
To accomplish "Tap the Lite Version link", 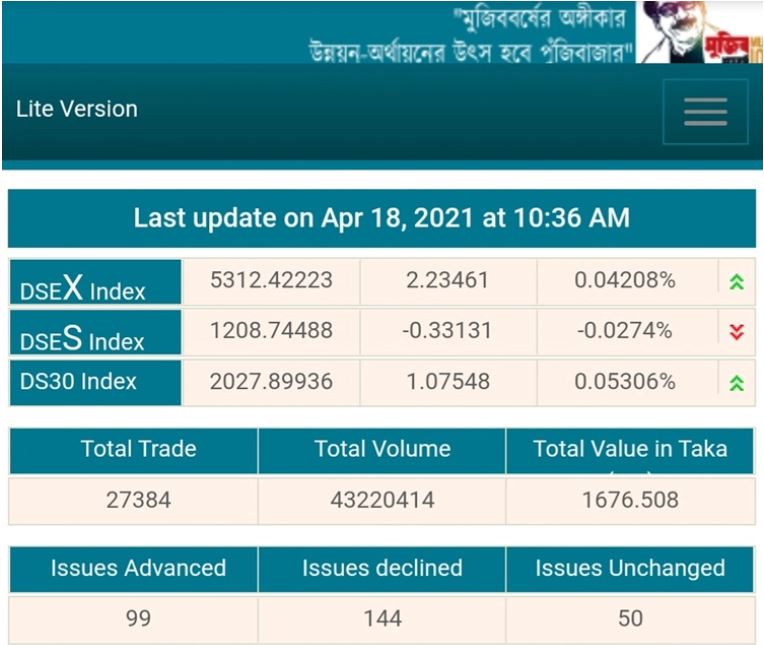I will 77,109.
